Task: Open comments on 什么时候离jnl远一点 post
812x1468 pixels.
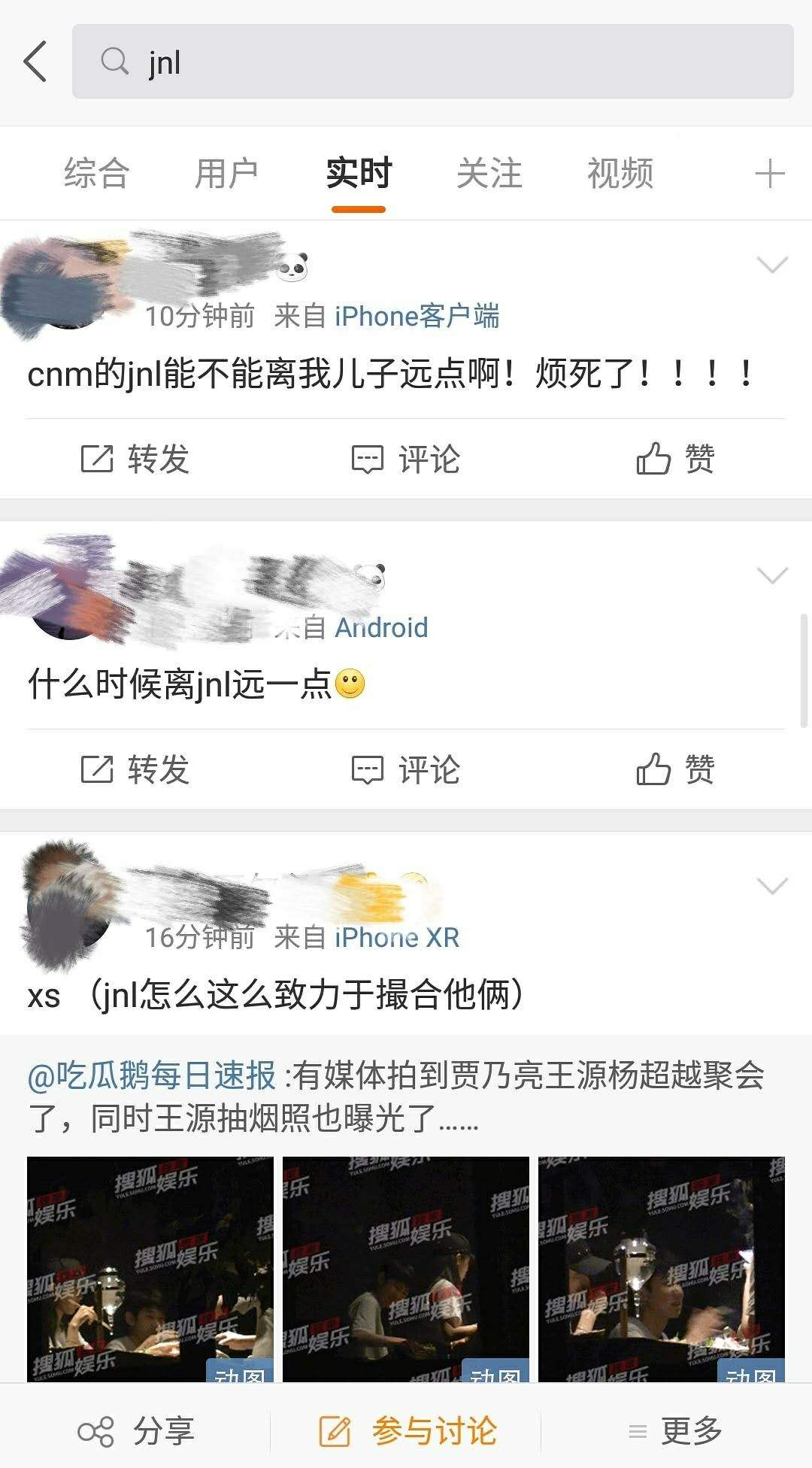Action: [406, 769]
